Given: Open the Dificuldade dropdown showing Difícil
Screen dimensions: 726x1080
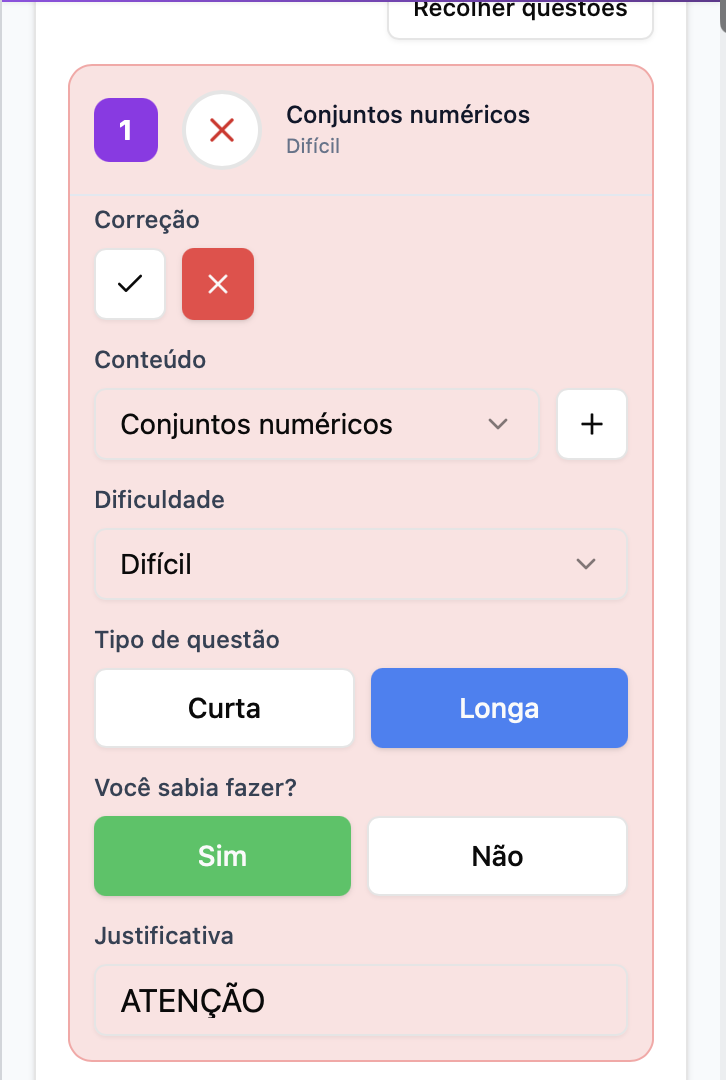Looking at the screenshot, I should click(360, 564).
